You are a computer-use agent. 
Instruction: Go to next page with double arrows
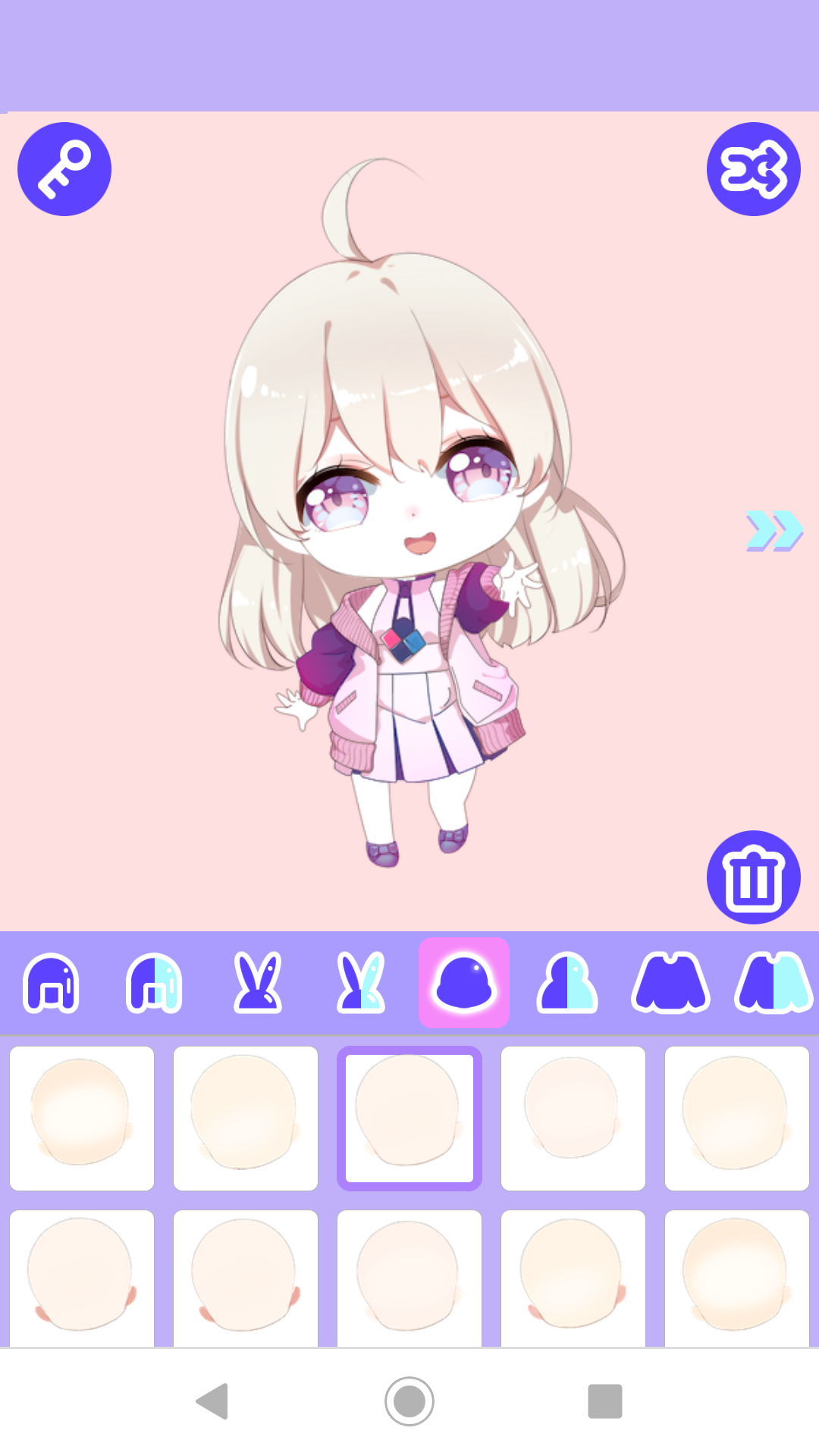pyautogui.click(x=773, y=530)
